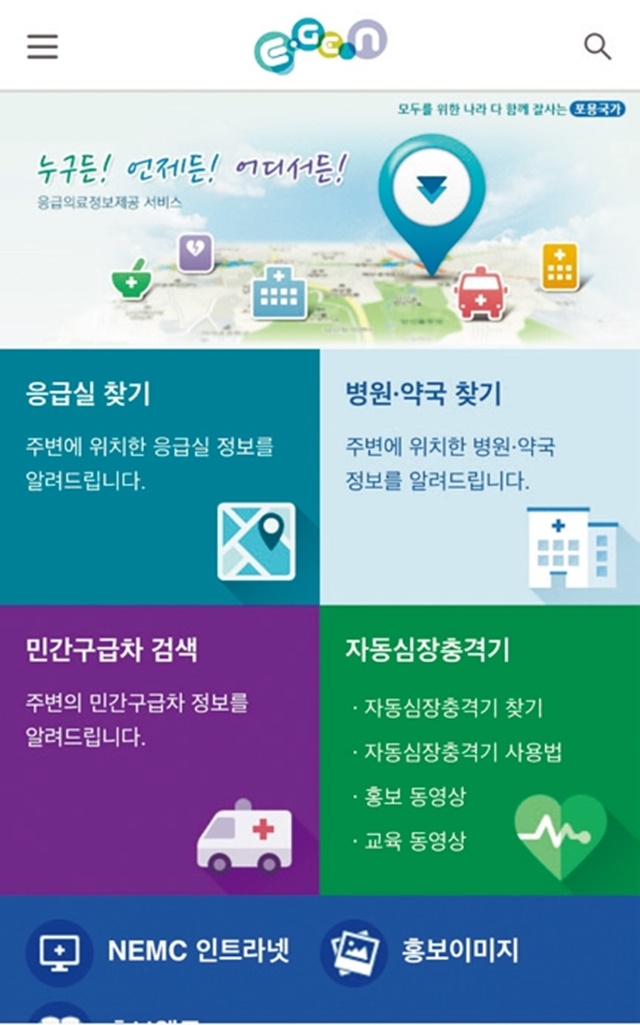Open 민간구급차 검색 tile

coord(160,750)
